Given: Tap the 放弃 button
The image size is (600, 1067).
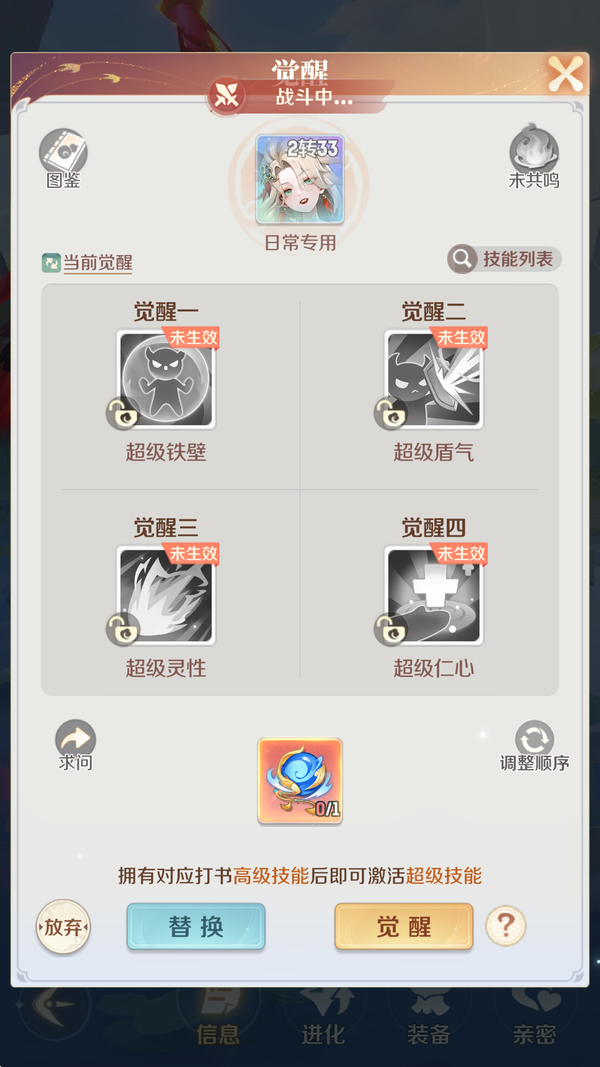Looking at the screenshot, I should coord(63,927).
